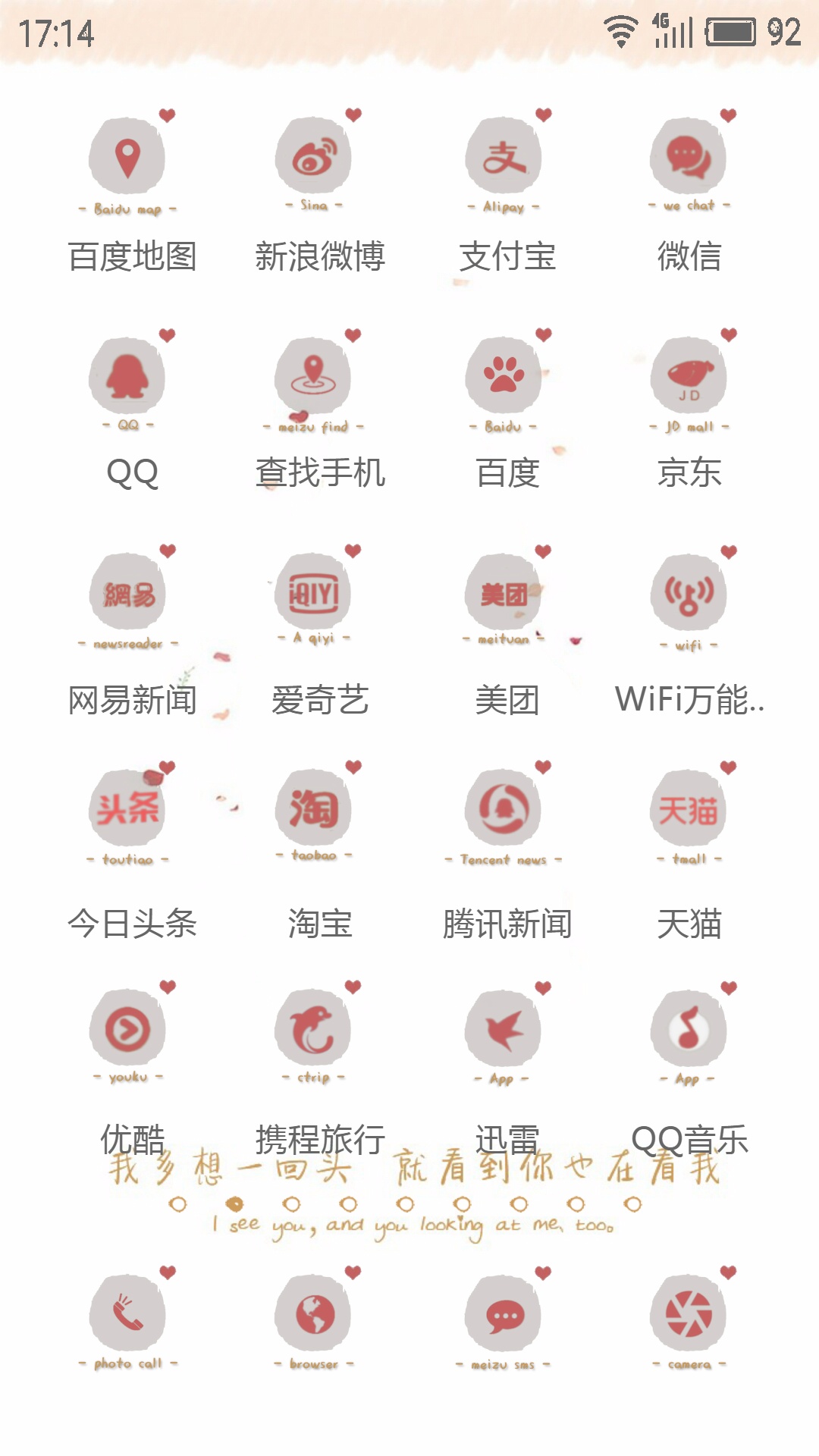Screen dimensions: 819x1456
Task: Open Taobao (淘宝)
Action: 313,808
